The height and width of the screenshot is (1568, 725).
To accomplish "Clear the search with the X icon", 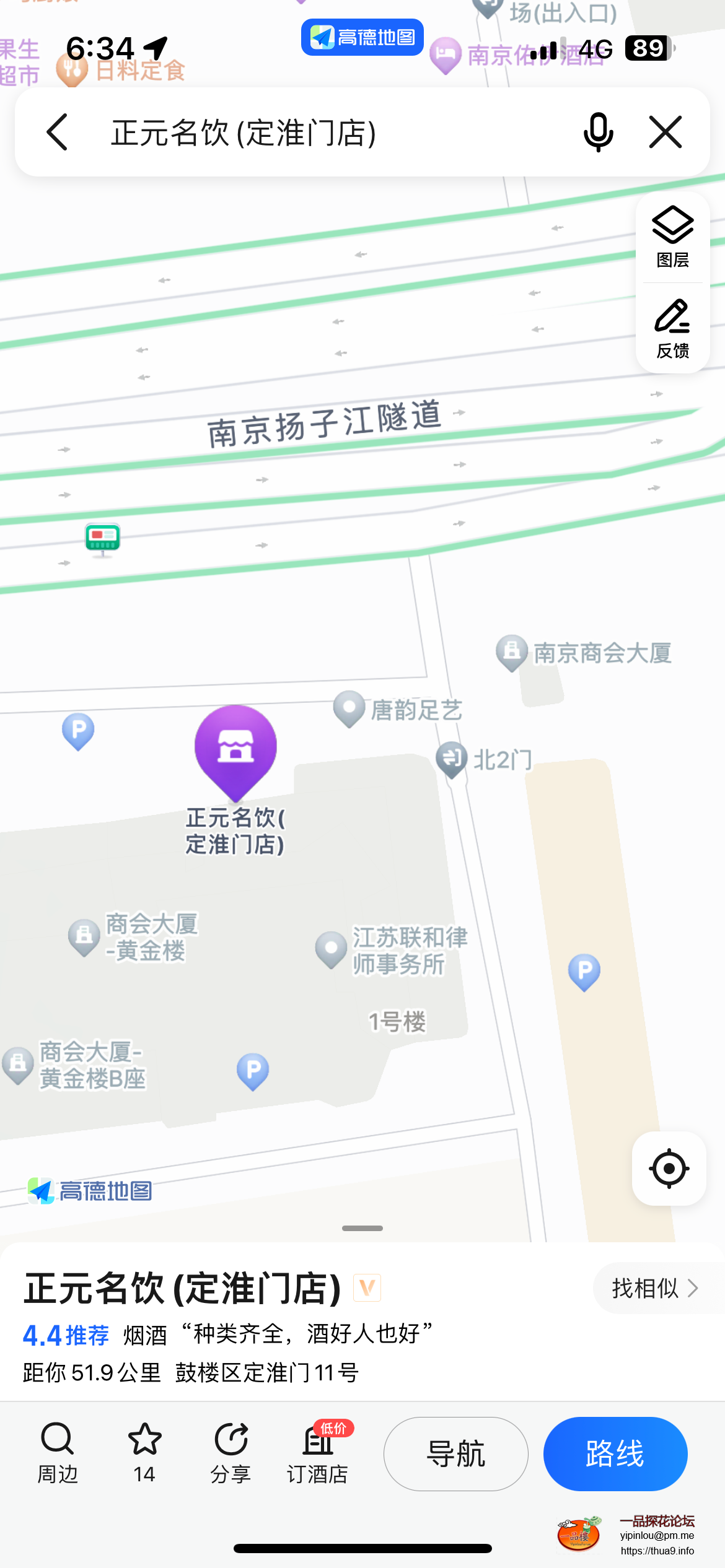I will [666, 132].
